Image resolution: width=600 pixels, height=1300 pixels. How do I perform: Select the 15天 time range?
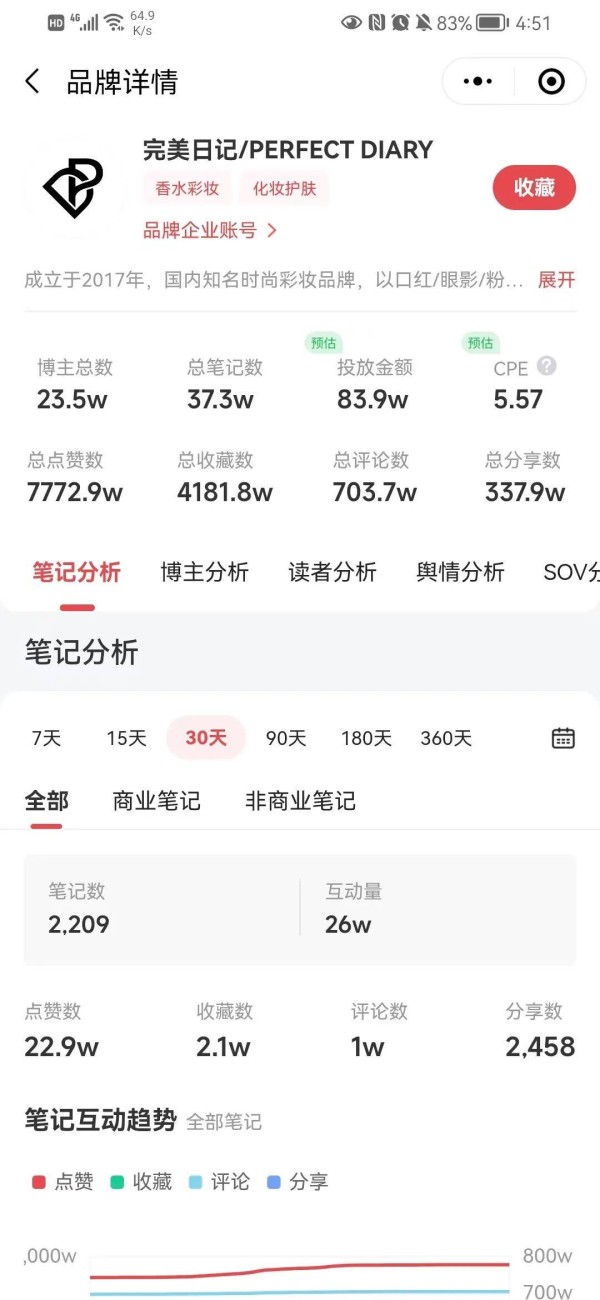pos(126,738)
